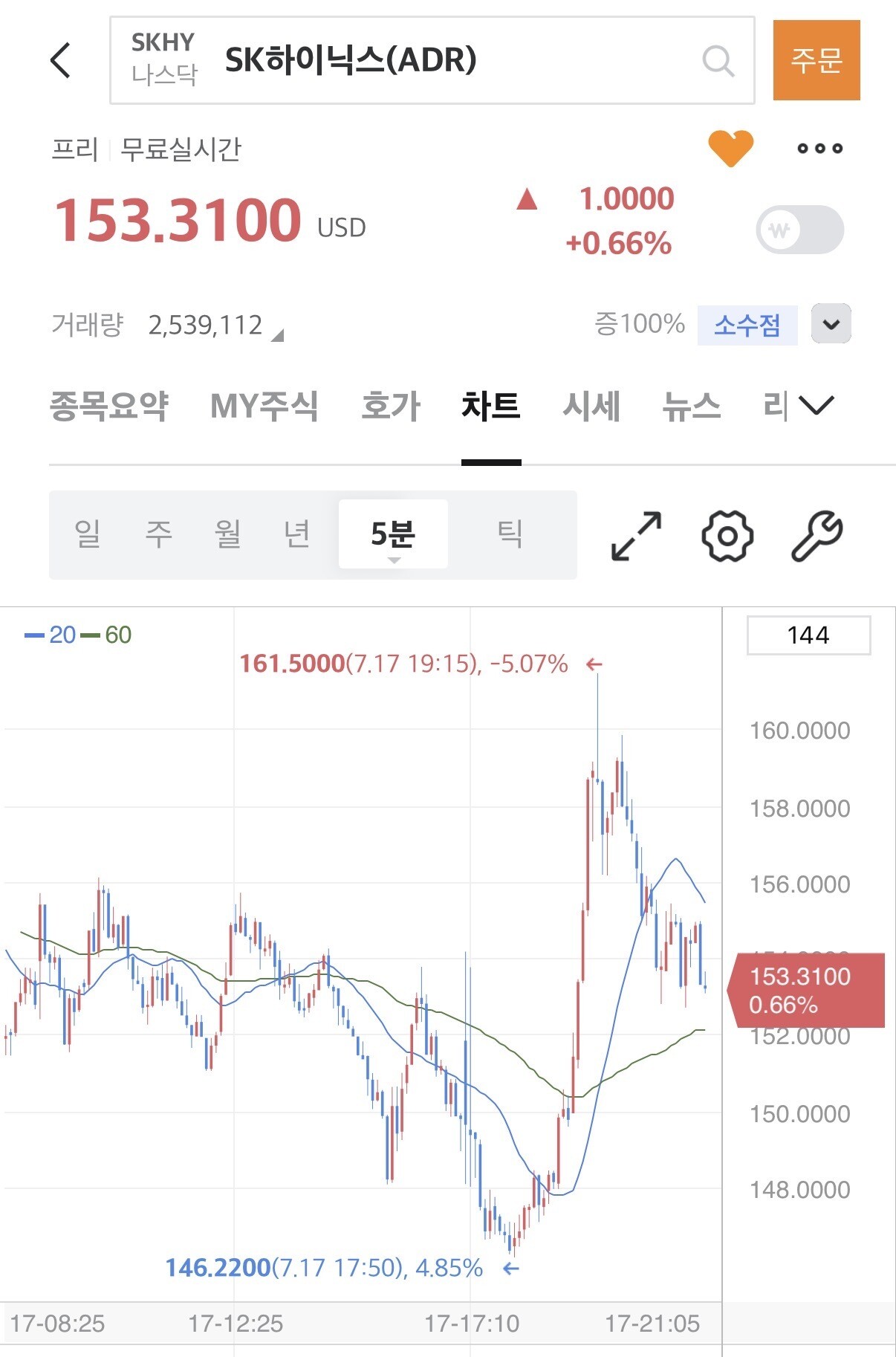Image resolution: width=896 pixels, height=1357 pixels.
Task: Open the 뉴스 tab
Action: click(x=692, y=406)
